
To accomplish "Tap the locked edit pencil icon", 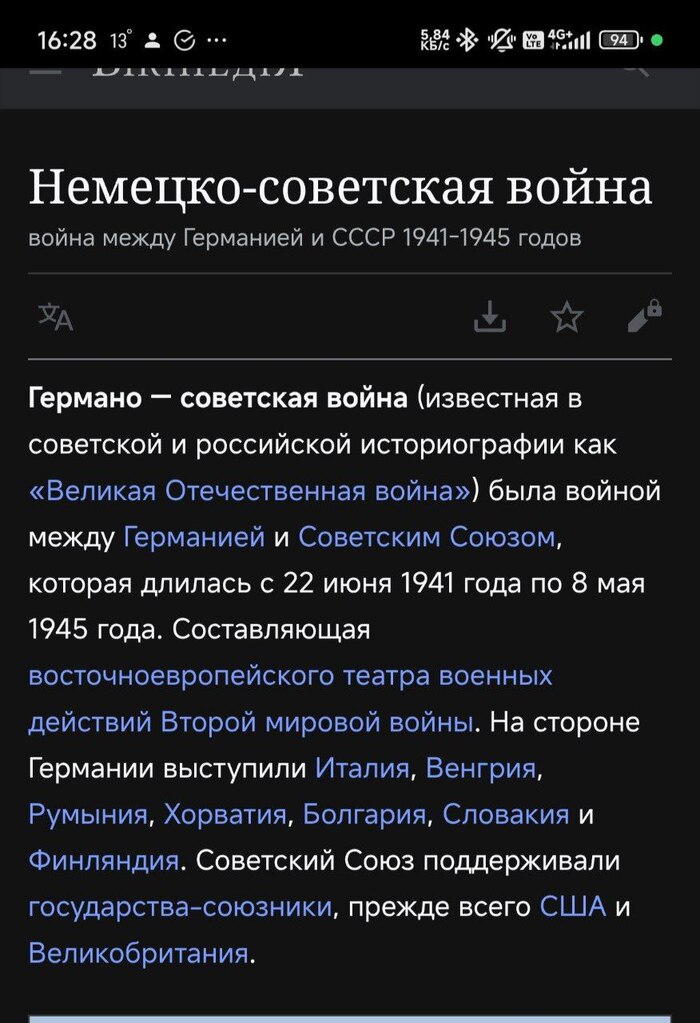I will point(644,316).
